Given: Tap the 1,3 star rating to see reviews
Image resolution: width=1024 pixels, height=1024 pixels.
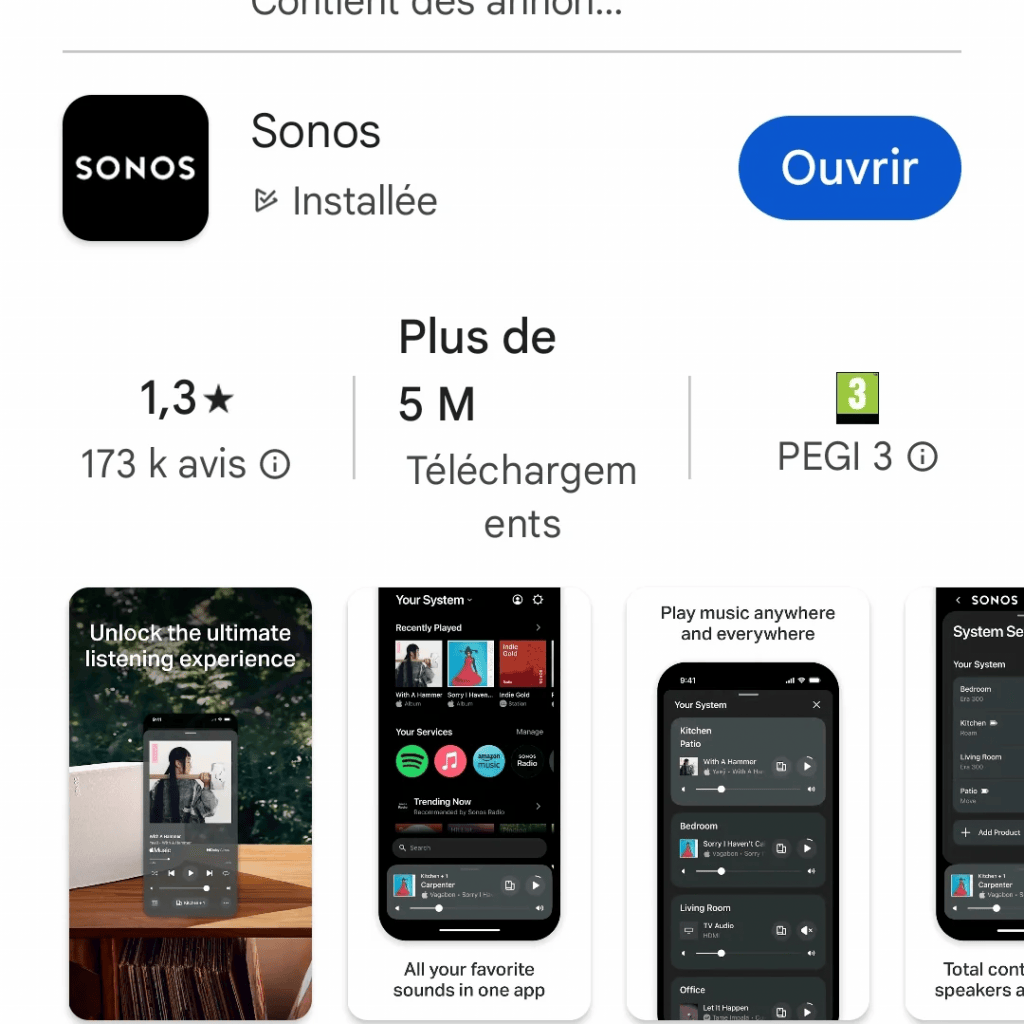Looking at the screenshot, I should (x=186, y=400).
